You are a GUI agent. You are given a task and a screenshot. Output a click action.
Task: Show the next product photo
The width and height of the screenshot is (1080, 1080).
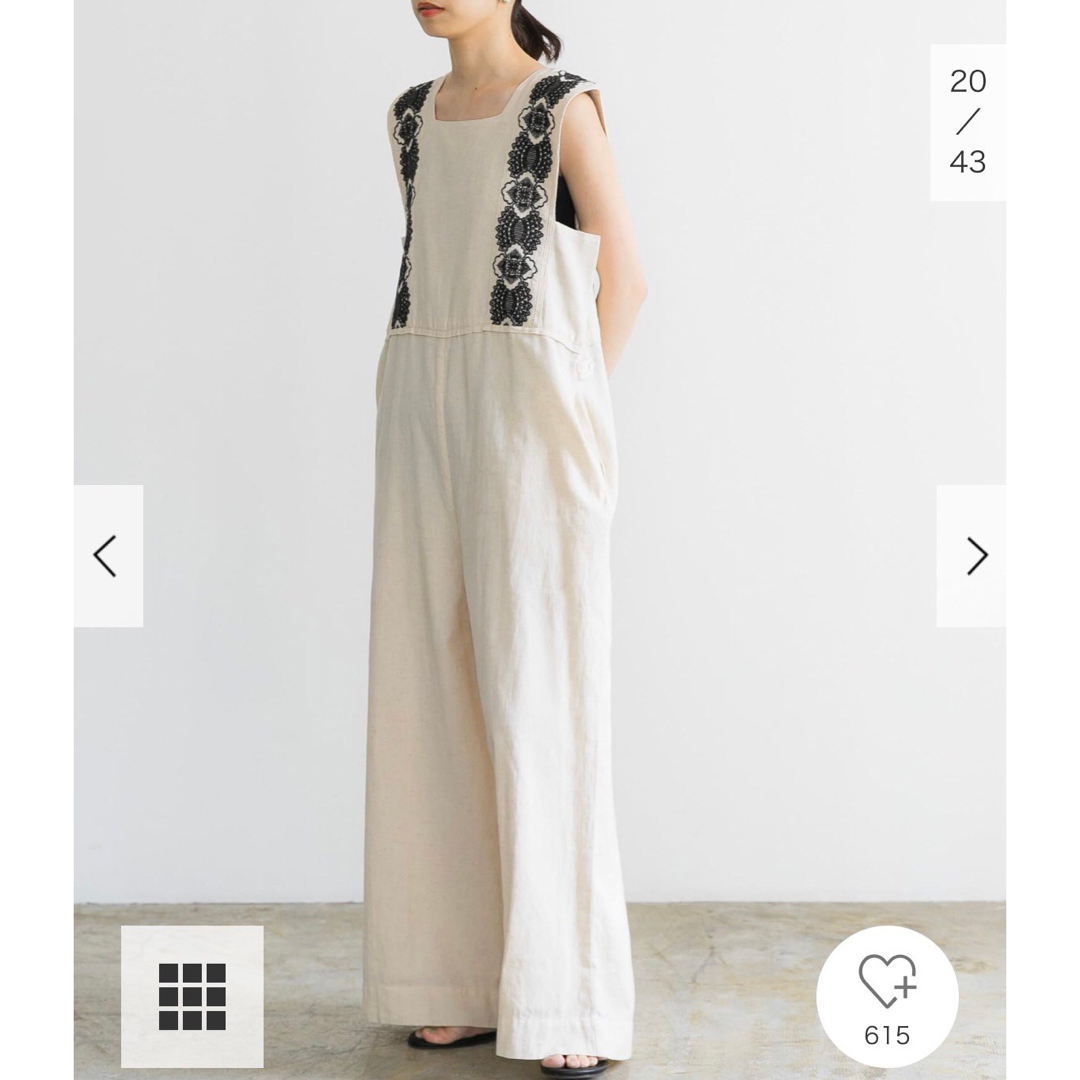pos(973,556)
